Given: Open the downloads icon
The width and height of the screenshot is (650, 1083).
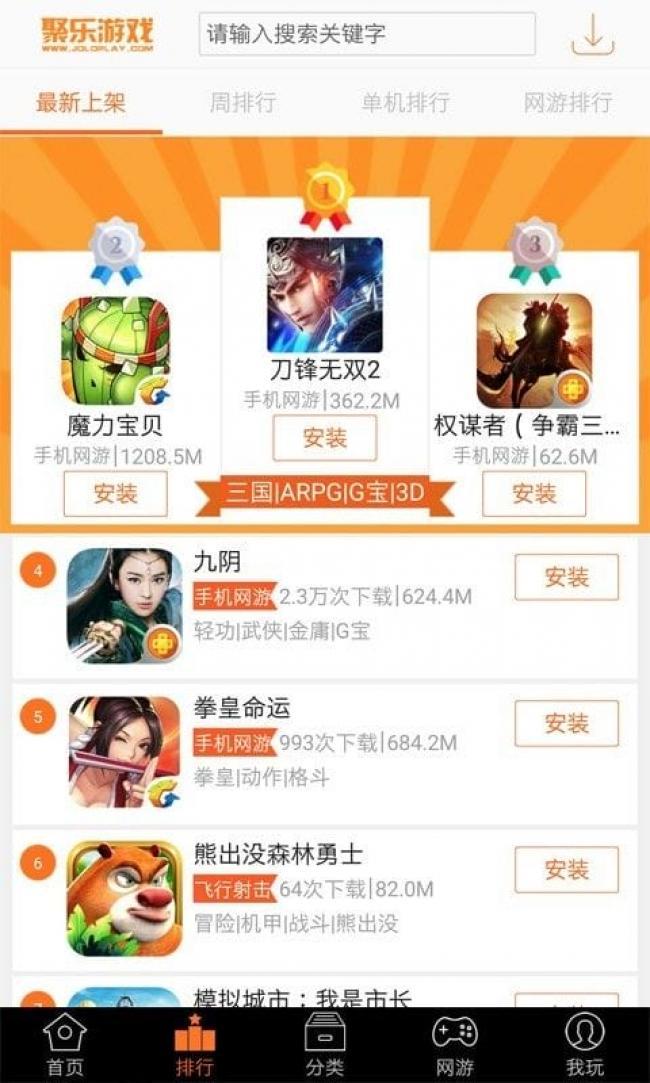Looking at the screenshot, I should [x=592, y=36].
